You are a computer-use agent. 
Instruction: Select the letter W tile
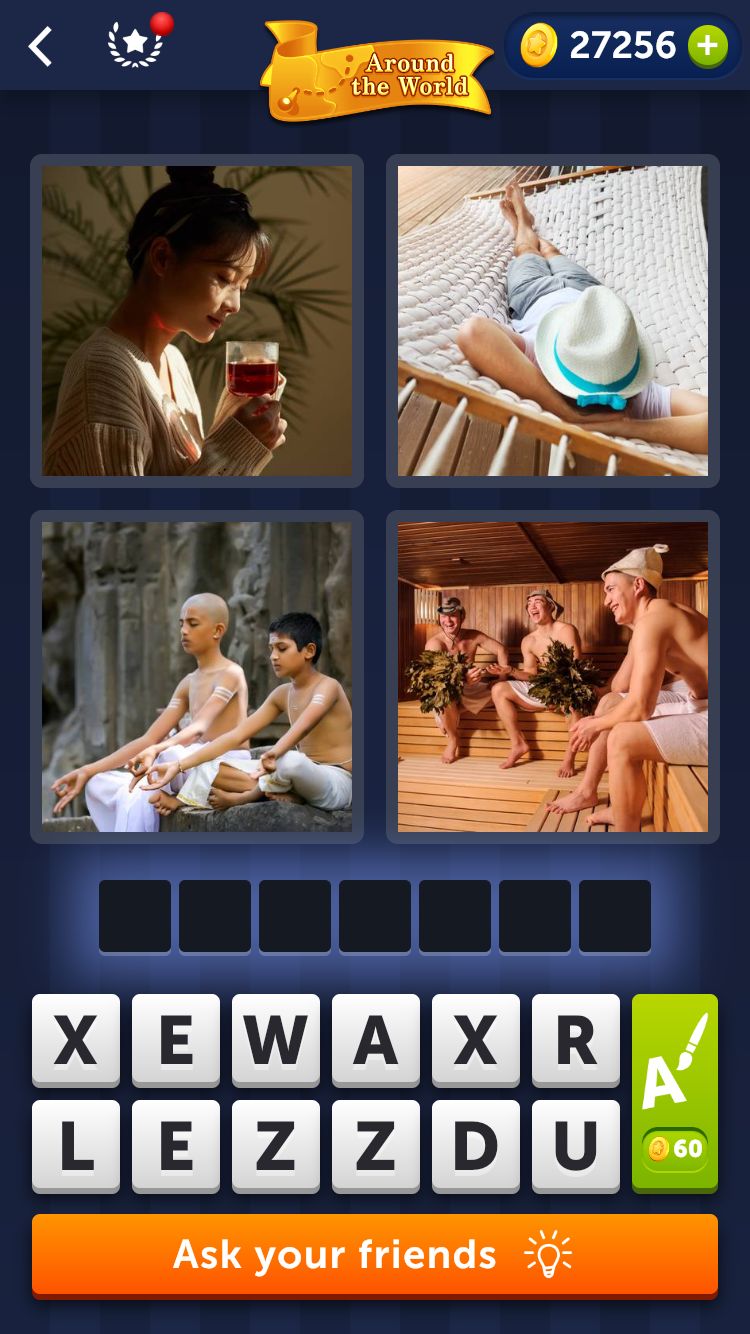(276, 1040)
